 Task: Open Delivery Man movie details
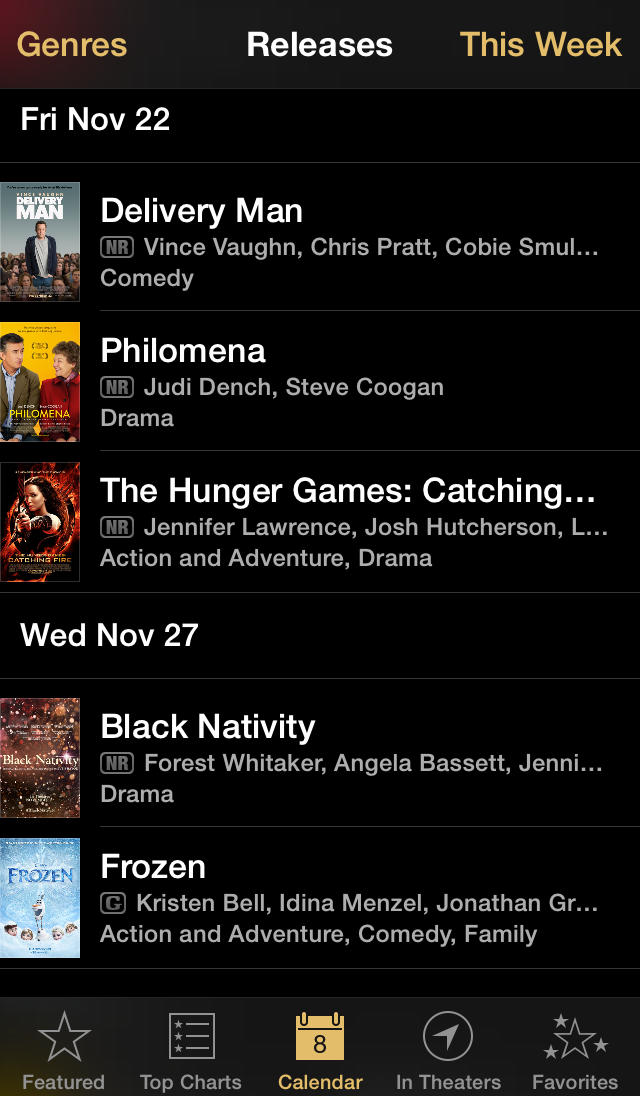click(320, 241)
